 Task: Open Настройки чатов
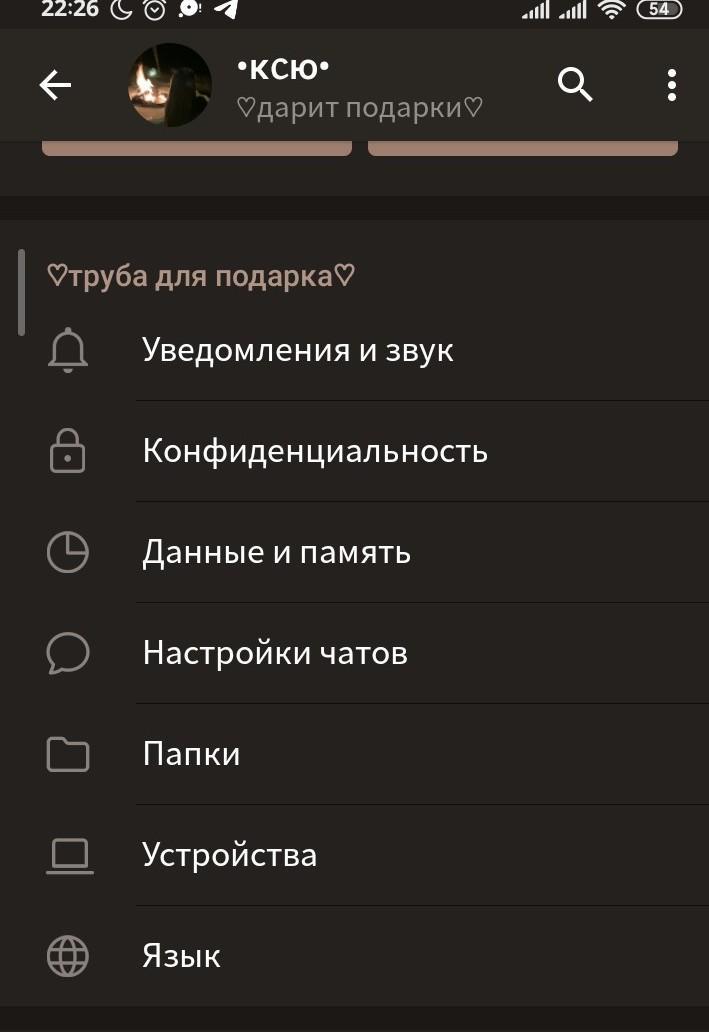pyautogui.click(x=275, y=653)
